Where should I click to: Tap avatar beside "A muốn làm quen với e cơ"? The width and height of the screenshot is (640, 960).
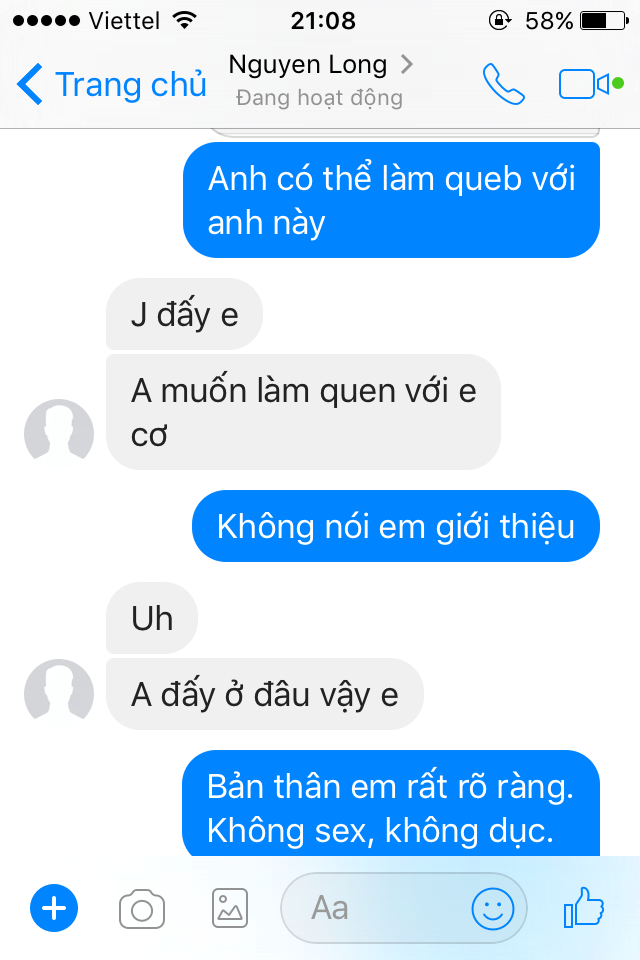pyautogui.click(x=59, y=433)
